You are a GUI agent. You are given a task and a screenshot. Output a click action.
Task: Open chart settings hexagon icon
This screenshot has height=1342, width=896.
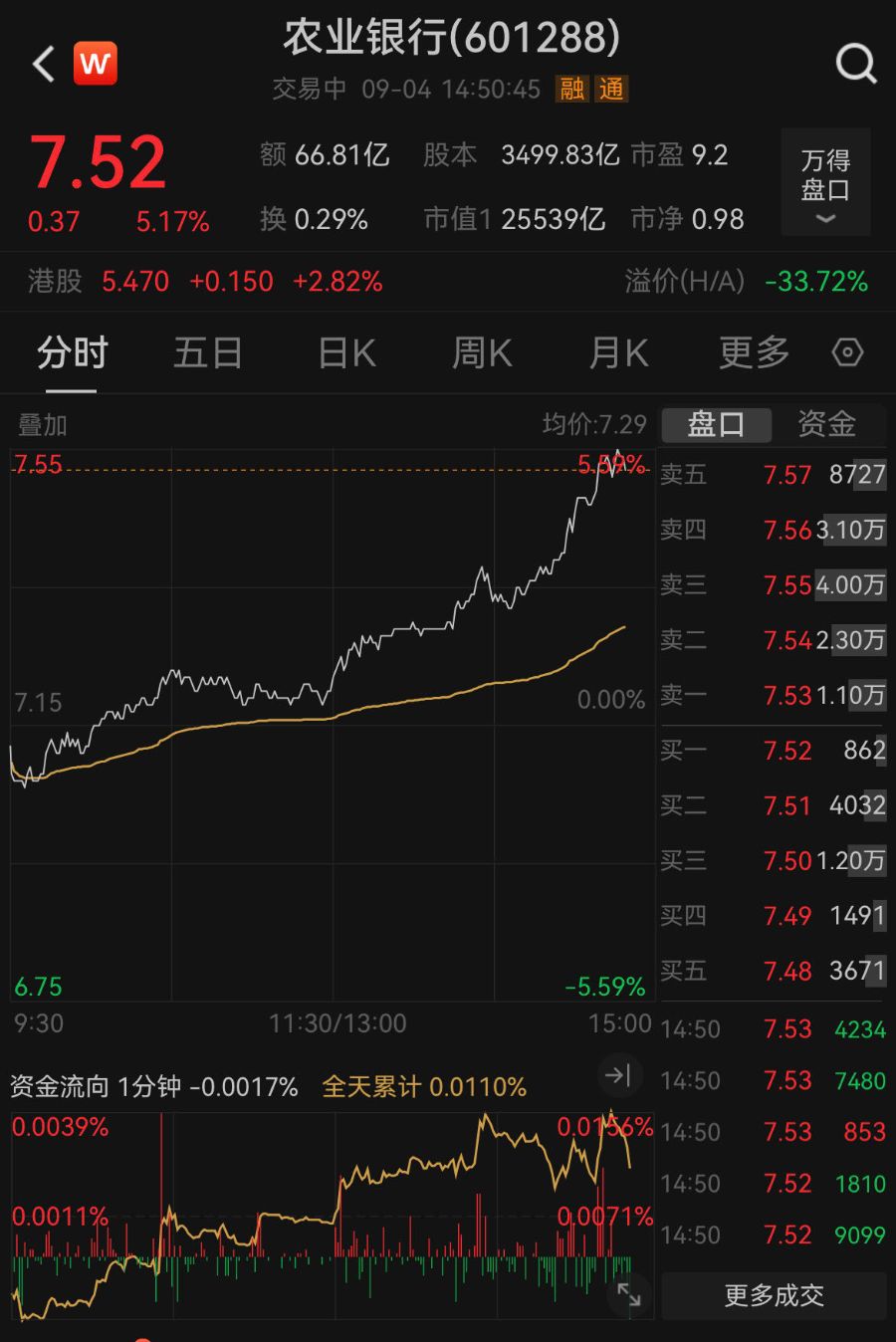[847, 352]
